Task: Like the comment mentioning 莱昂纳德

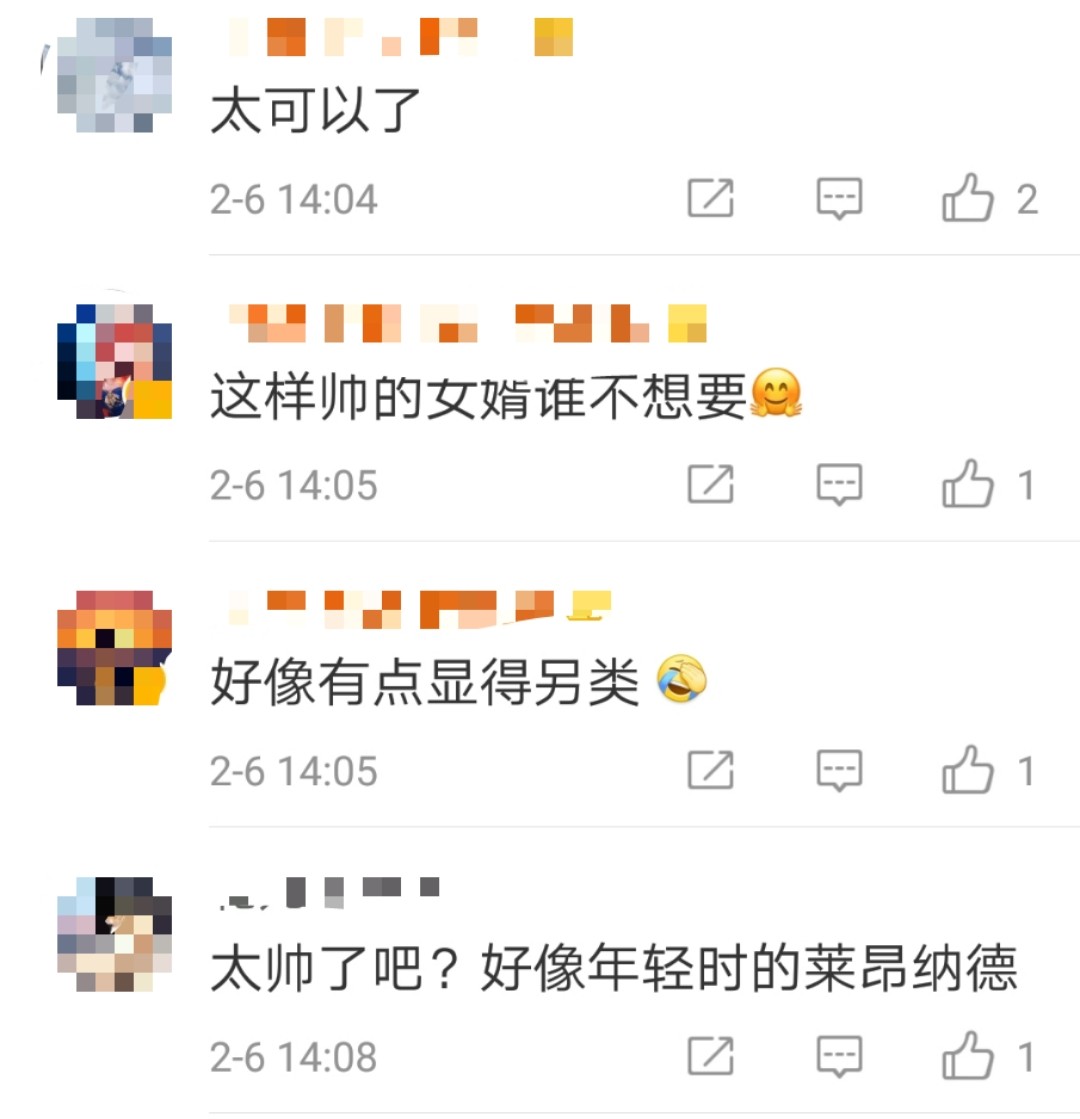Action: (x=968, y=1057)
